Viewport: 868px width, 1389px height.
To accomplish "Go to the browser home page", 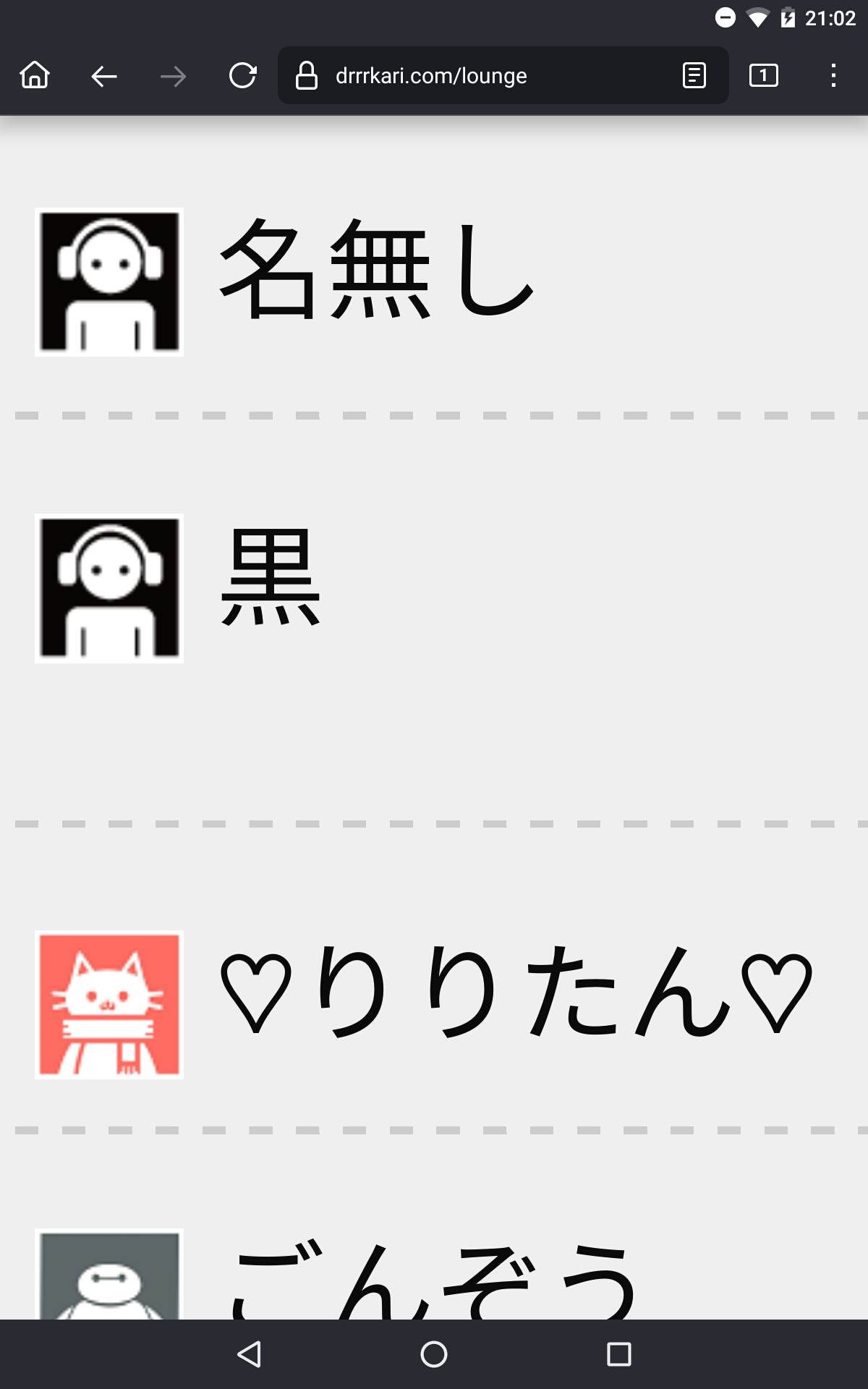I will [35, 75].
